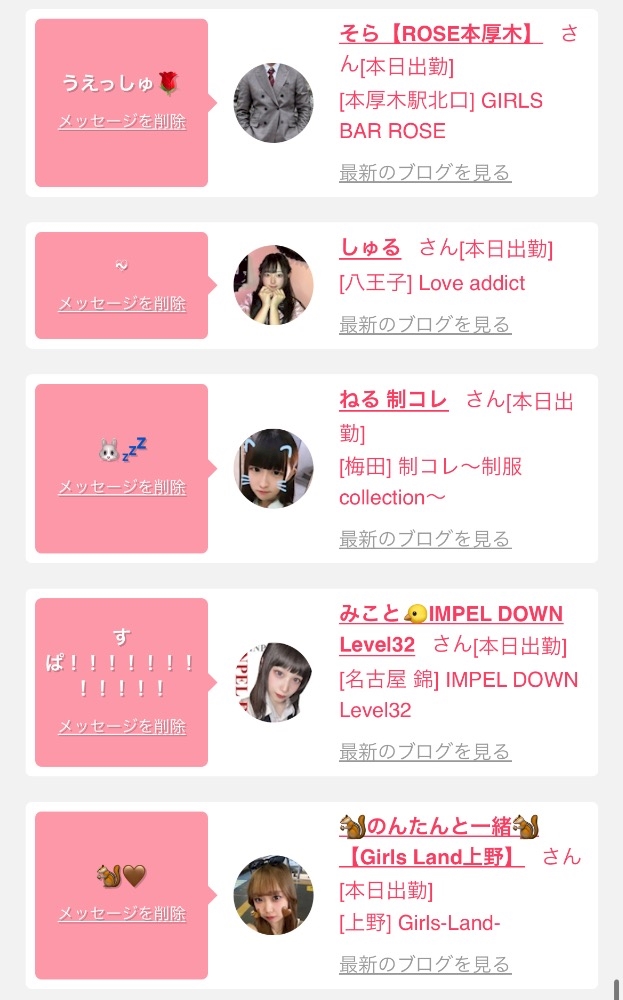Viewport: 623px width, 1000px height.
Task: Tap しゅる's profile photo
Action: 273,285
